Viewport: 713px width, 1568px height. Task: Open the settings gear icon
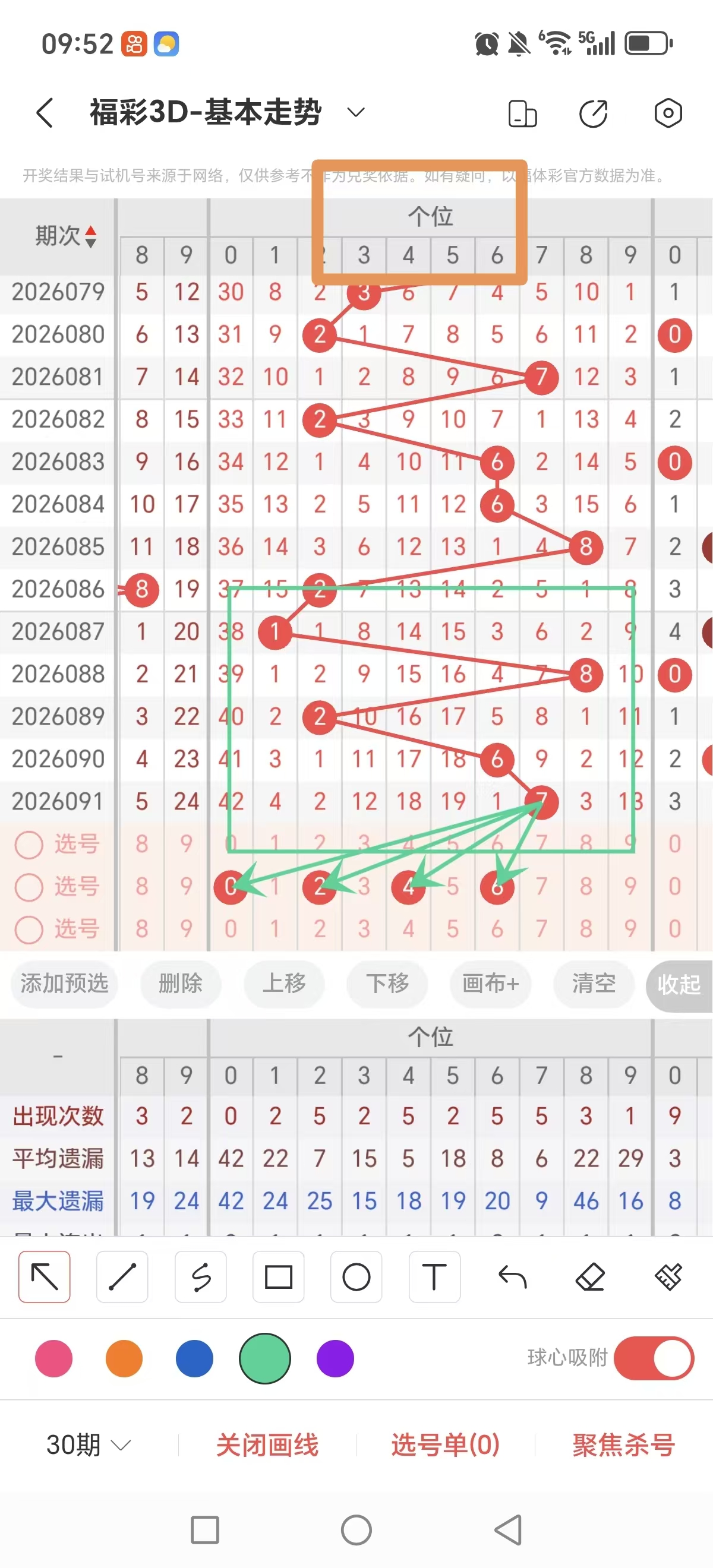(668, 113)
